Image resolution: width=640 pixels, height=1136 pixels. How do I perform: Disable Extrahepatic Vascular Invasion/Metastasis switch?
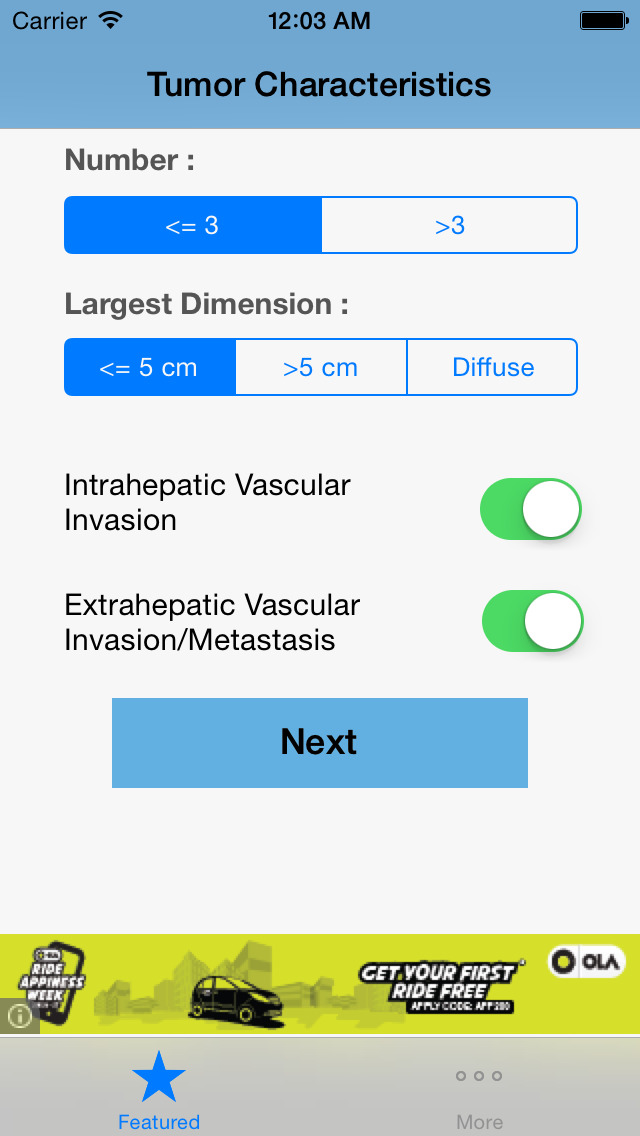click(532, 621)
